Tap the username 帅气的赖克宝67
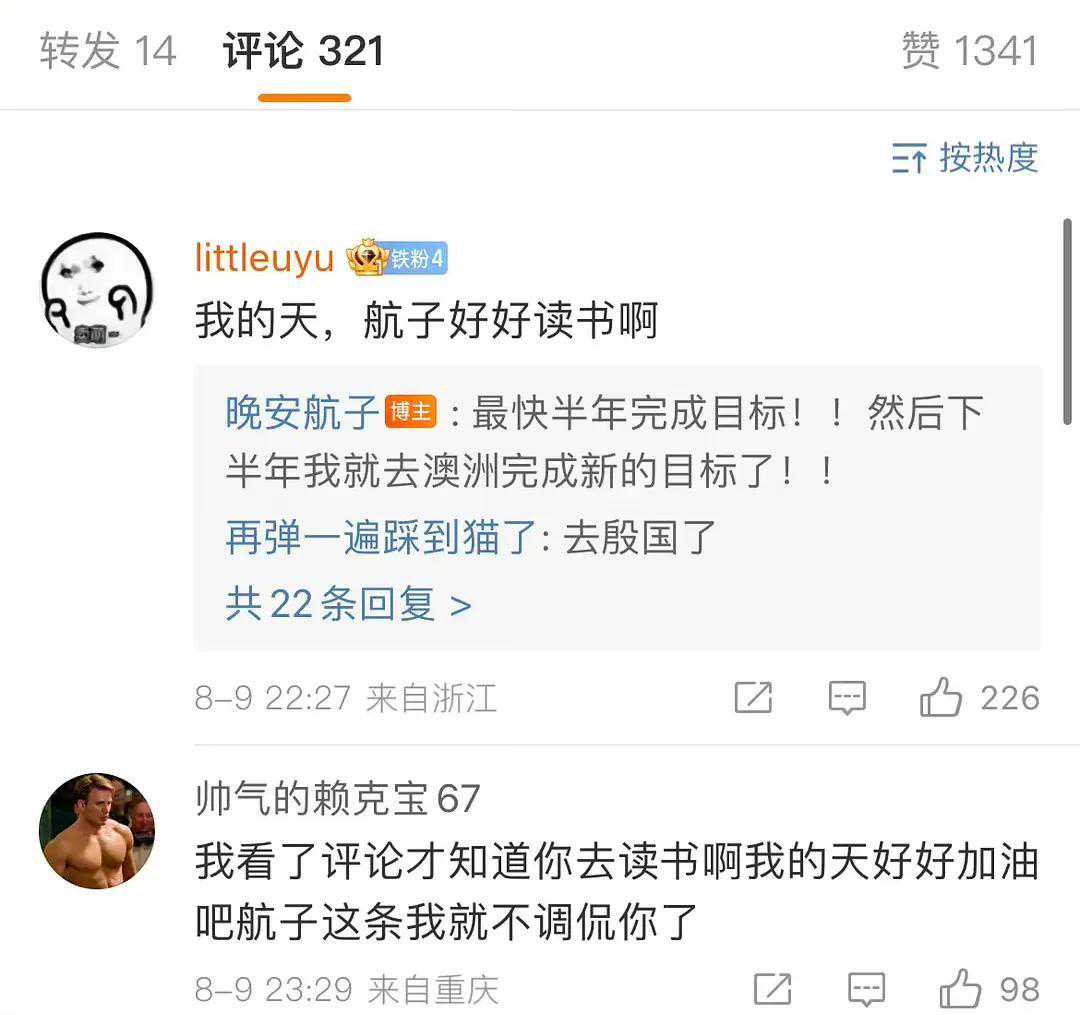Viewport: 1080px width, 1015px height. (338, 799)
